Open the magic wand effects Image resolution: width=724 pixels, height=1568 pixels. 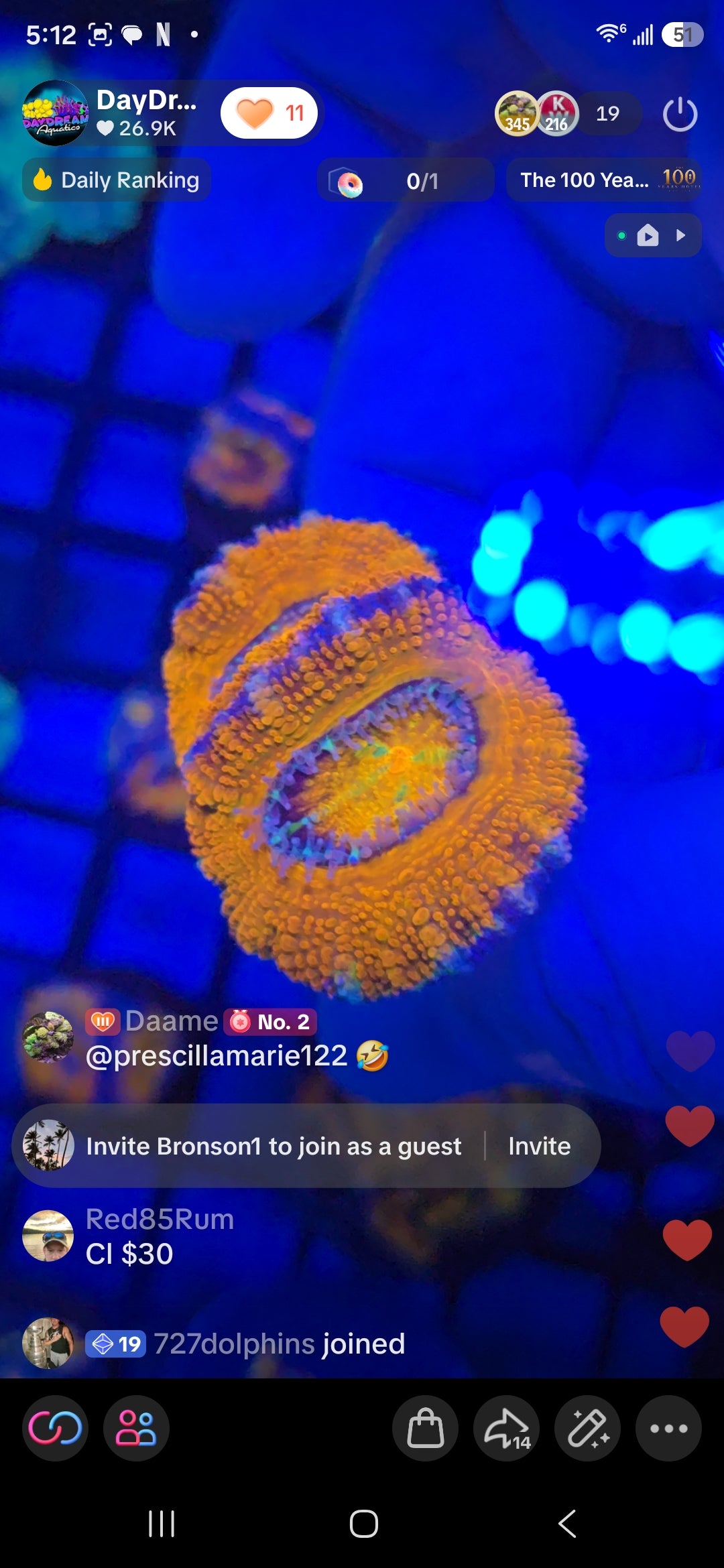588,1428
